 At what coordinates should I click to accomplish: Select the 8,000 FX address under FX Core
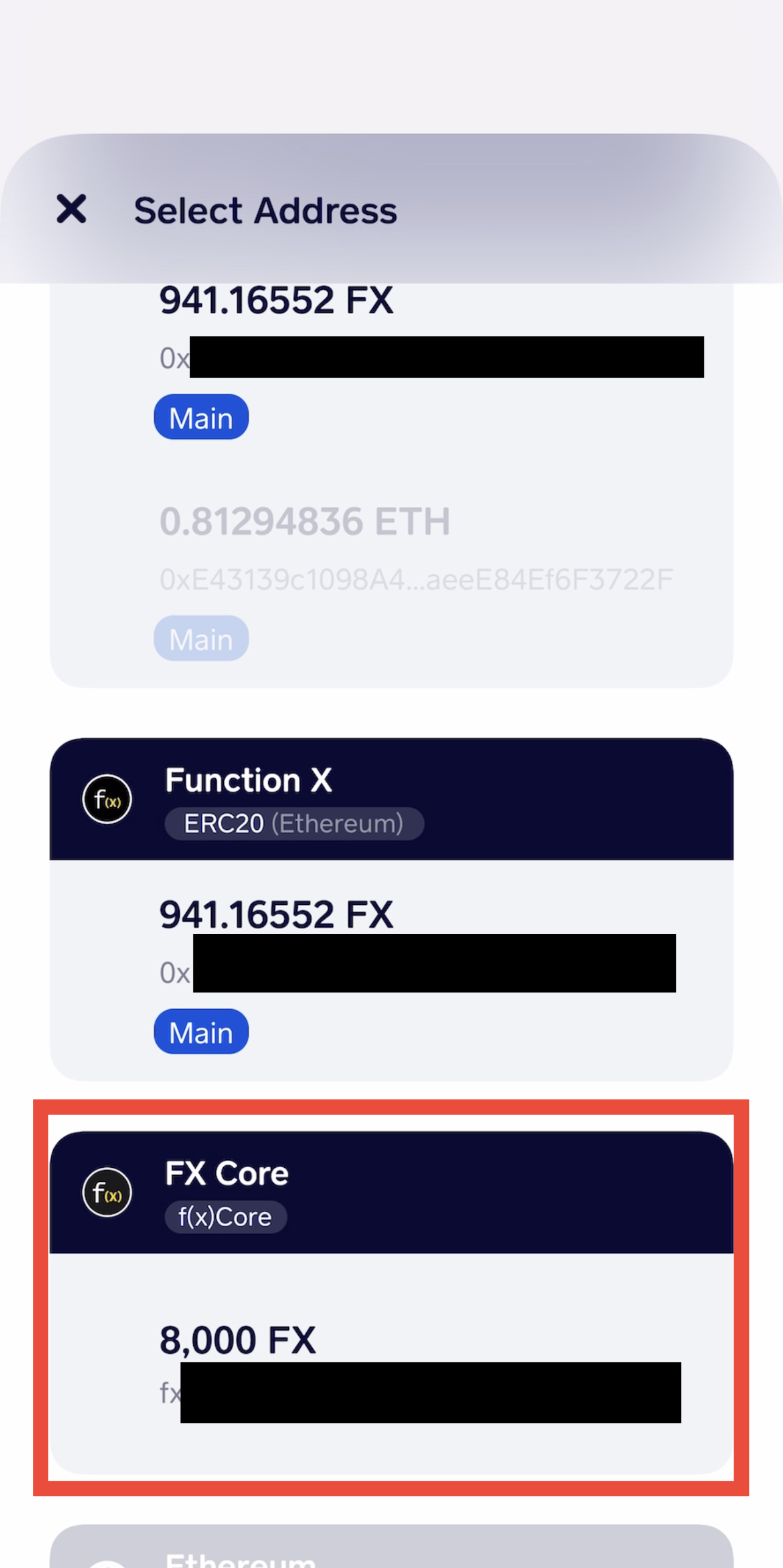coord(391,1364)
